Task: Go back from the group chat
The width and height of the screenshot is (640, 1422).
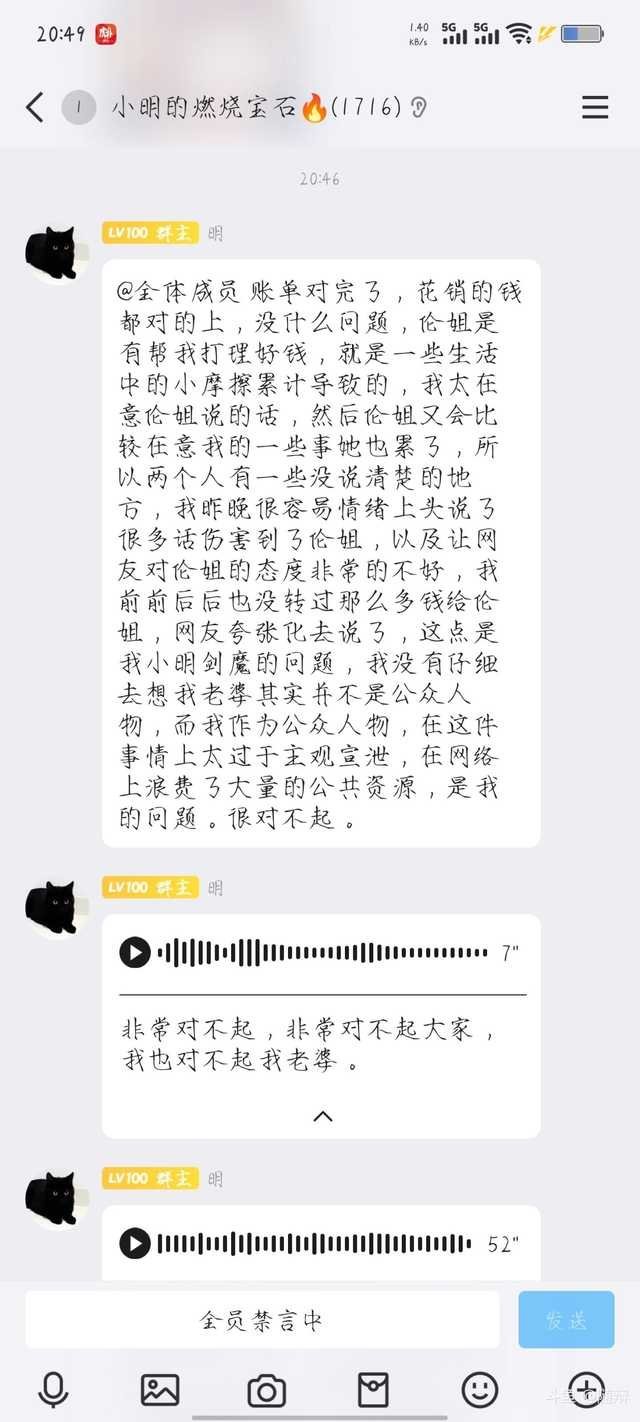Action: coord(35,107)
